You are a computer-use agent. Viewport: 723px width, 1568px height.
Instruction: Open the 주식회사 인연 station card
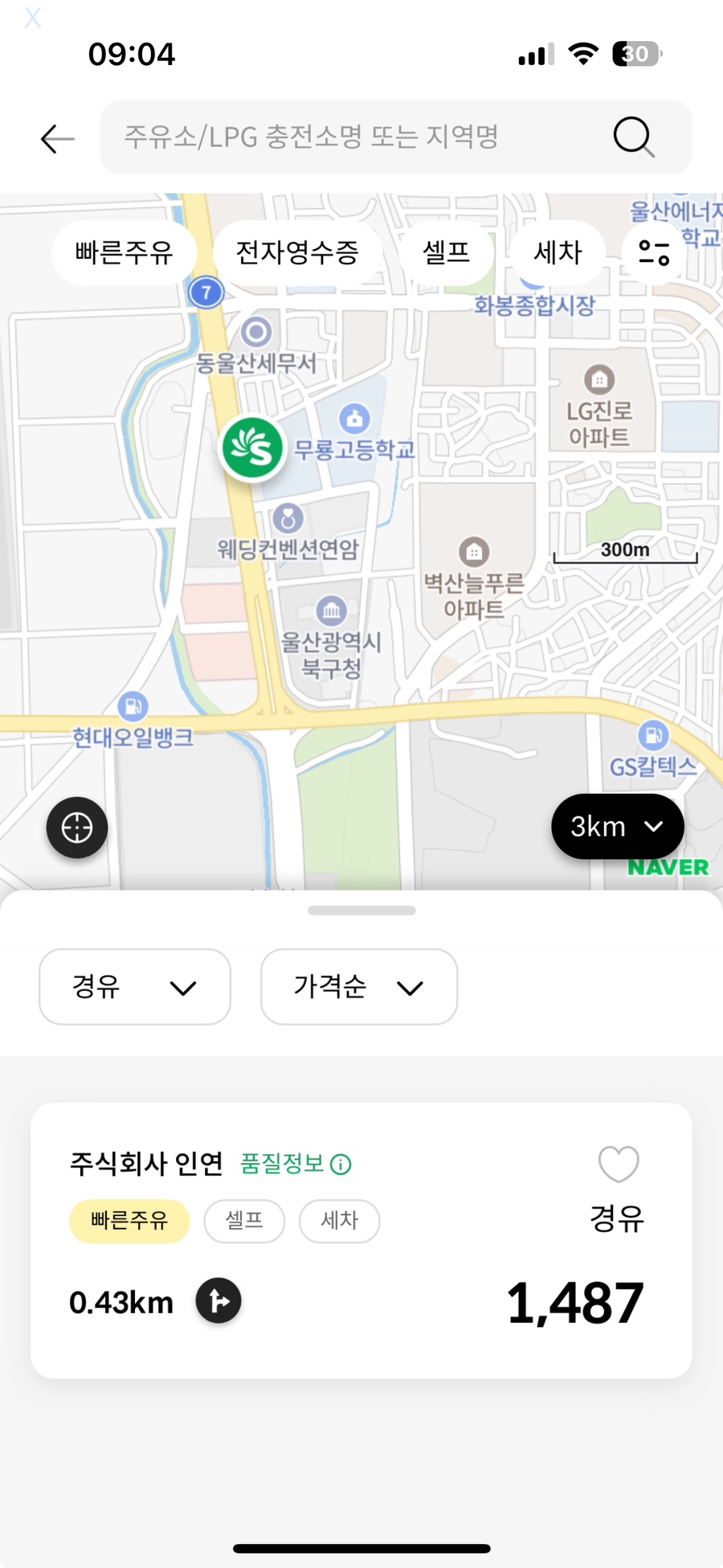pos(361,1240)
